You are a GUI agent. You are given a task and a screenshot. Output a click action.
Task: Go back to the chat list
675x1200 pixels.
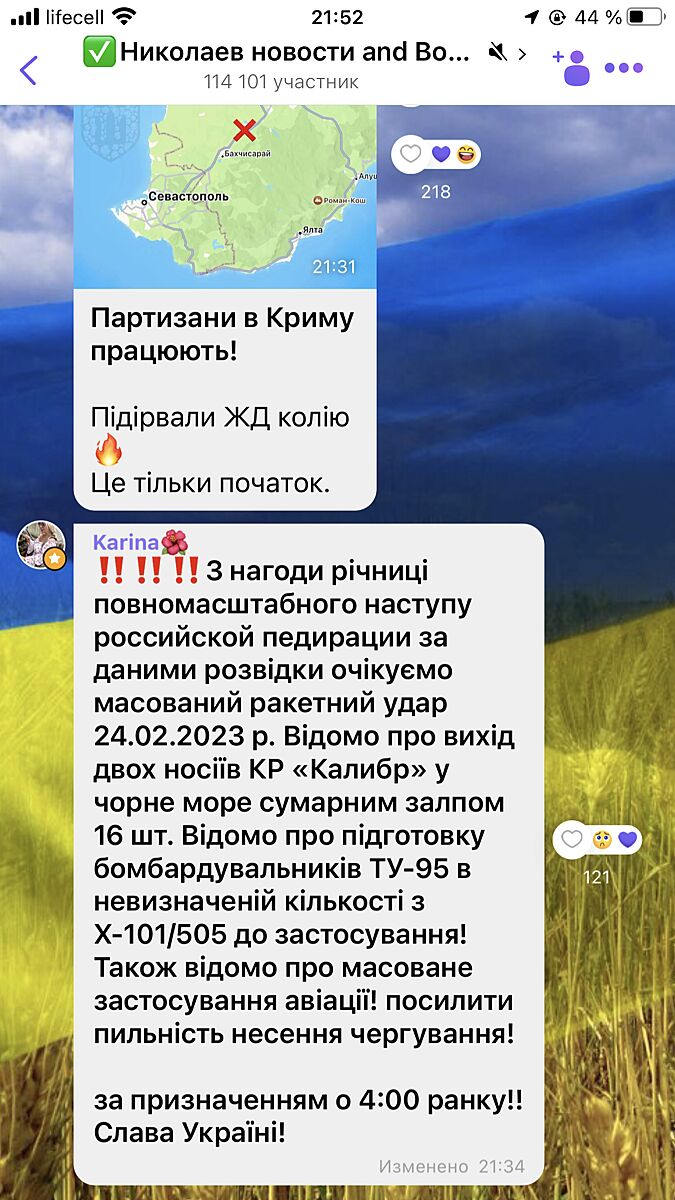click(28, 69)
